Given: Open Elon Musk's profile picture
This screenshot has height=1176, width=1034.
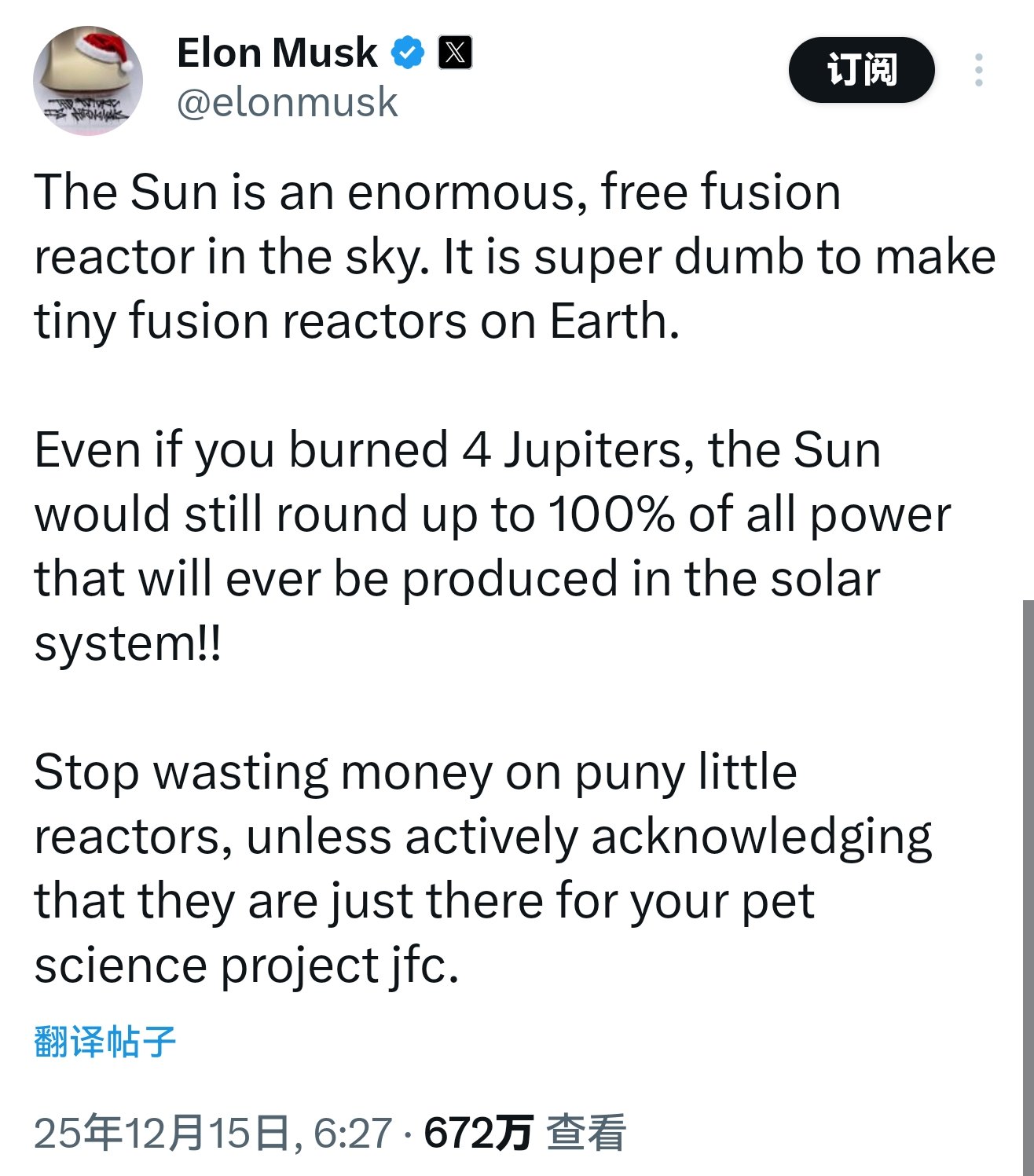Looking at the screenshot, I should pos(88,80).
